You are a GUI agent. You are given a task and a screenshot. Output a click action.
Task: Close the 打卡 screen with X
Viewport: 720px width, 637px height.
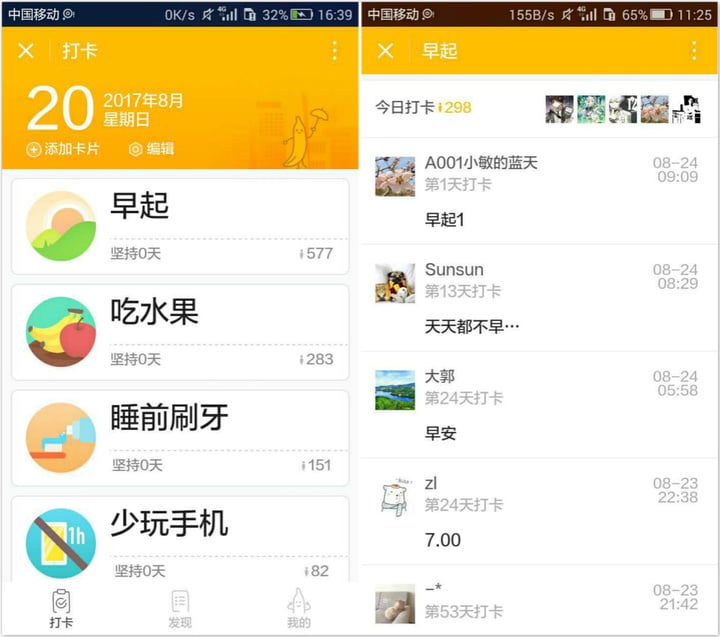(x=26, y=51)
